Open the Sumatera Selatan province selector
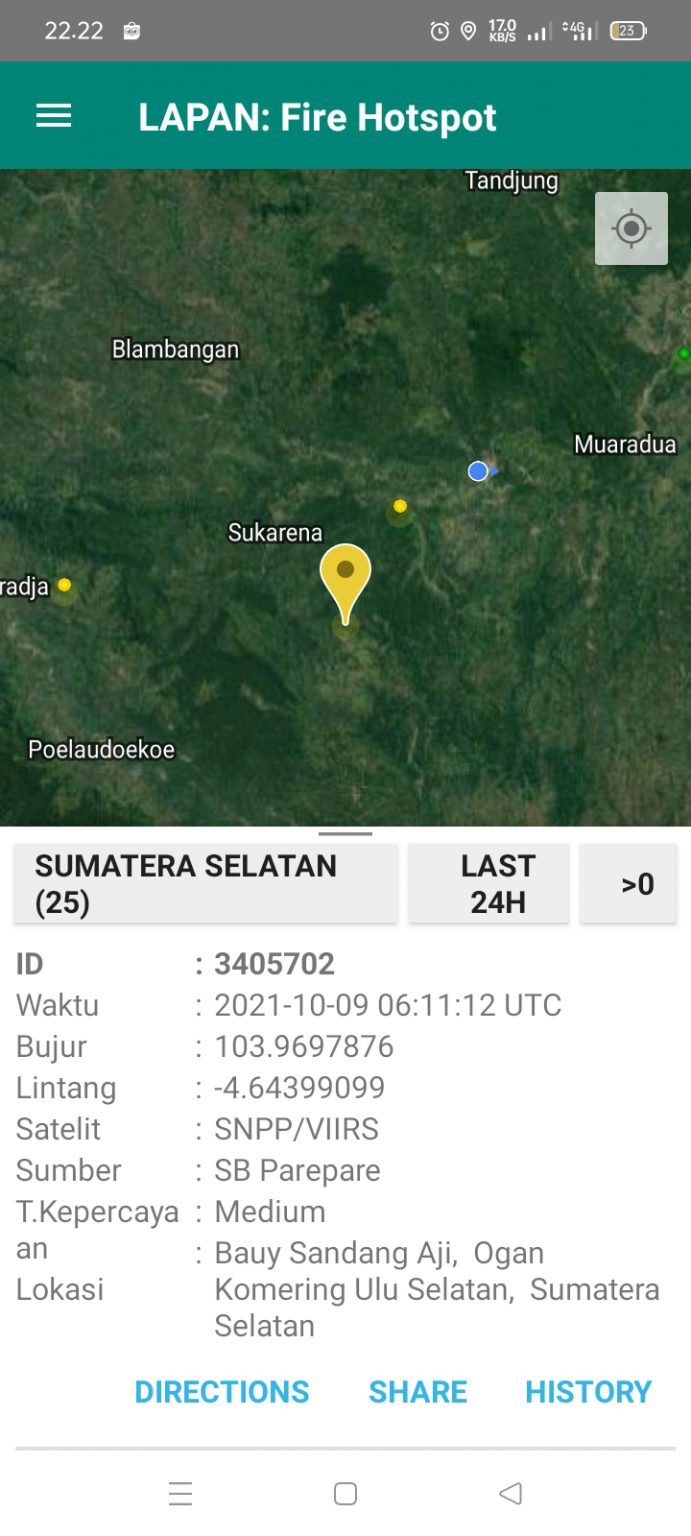The width and height of the screenshot is (691, 1536). 206,883
